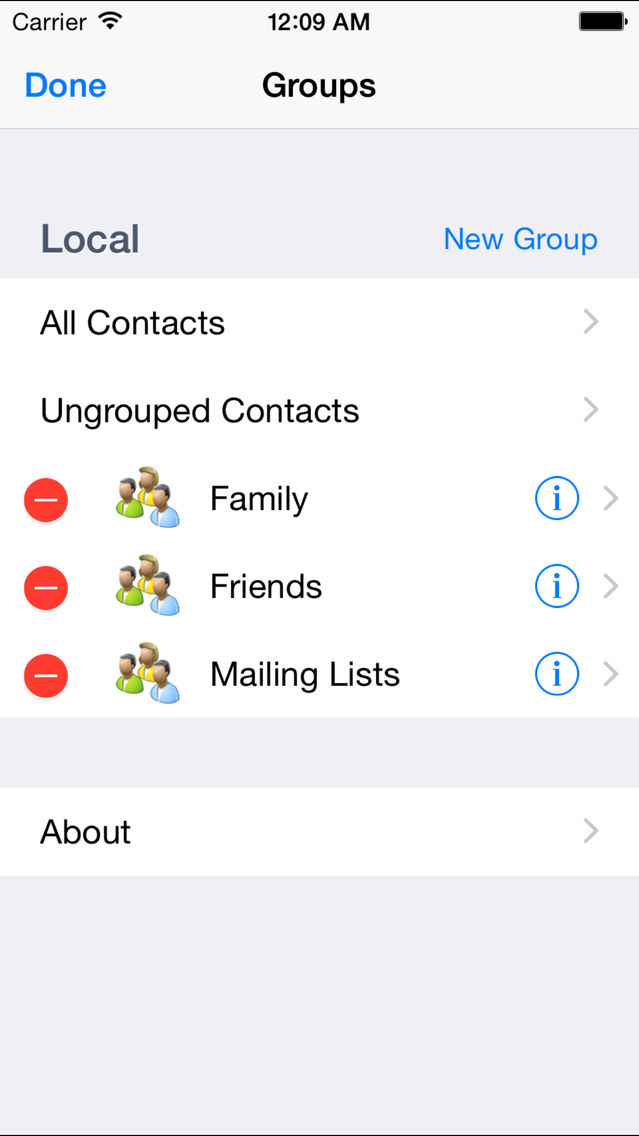Tap Done to finish editing groups

pyautogui.click(x=65, y=85)
